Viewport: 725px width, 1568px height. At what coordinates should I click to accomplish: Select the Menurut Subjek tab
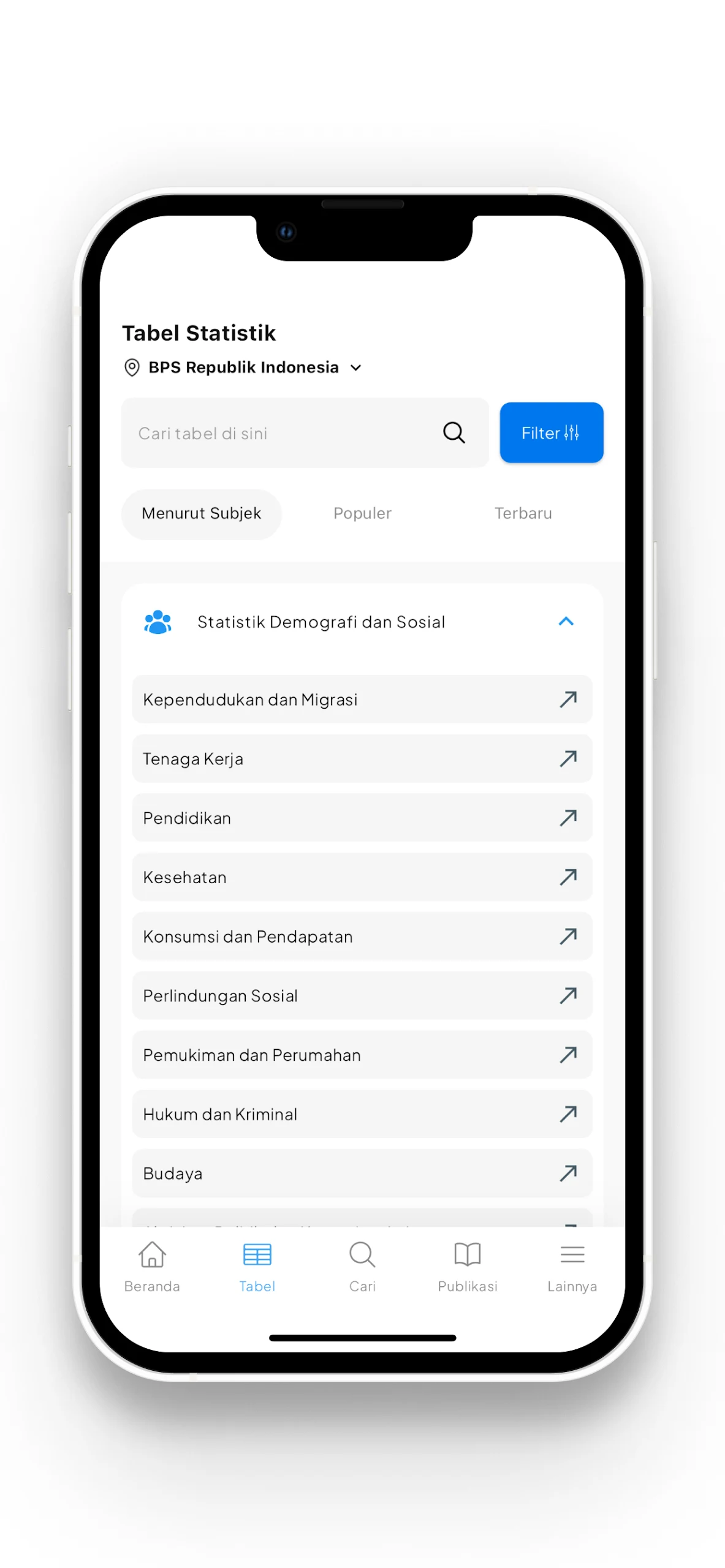(x=201, y=513)
